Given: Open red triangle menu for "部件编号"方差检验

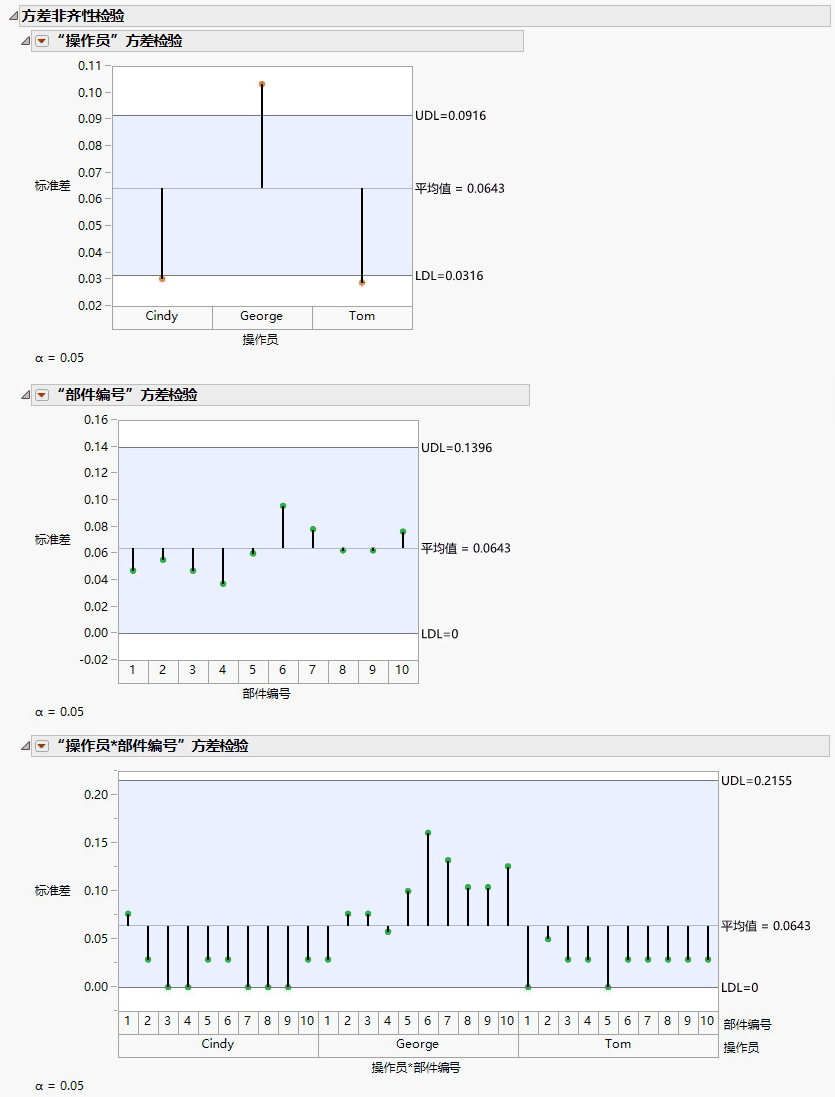Looking at the screenshot, I should point(42,395).
